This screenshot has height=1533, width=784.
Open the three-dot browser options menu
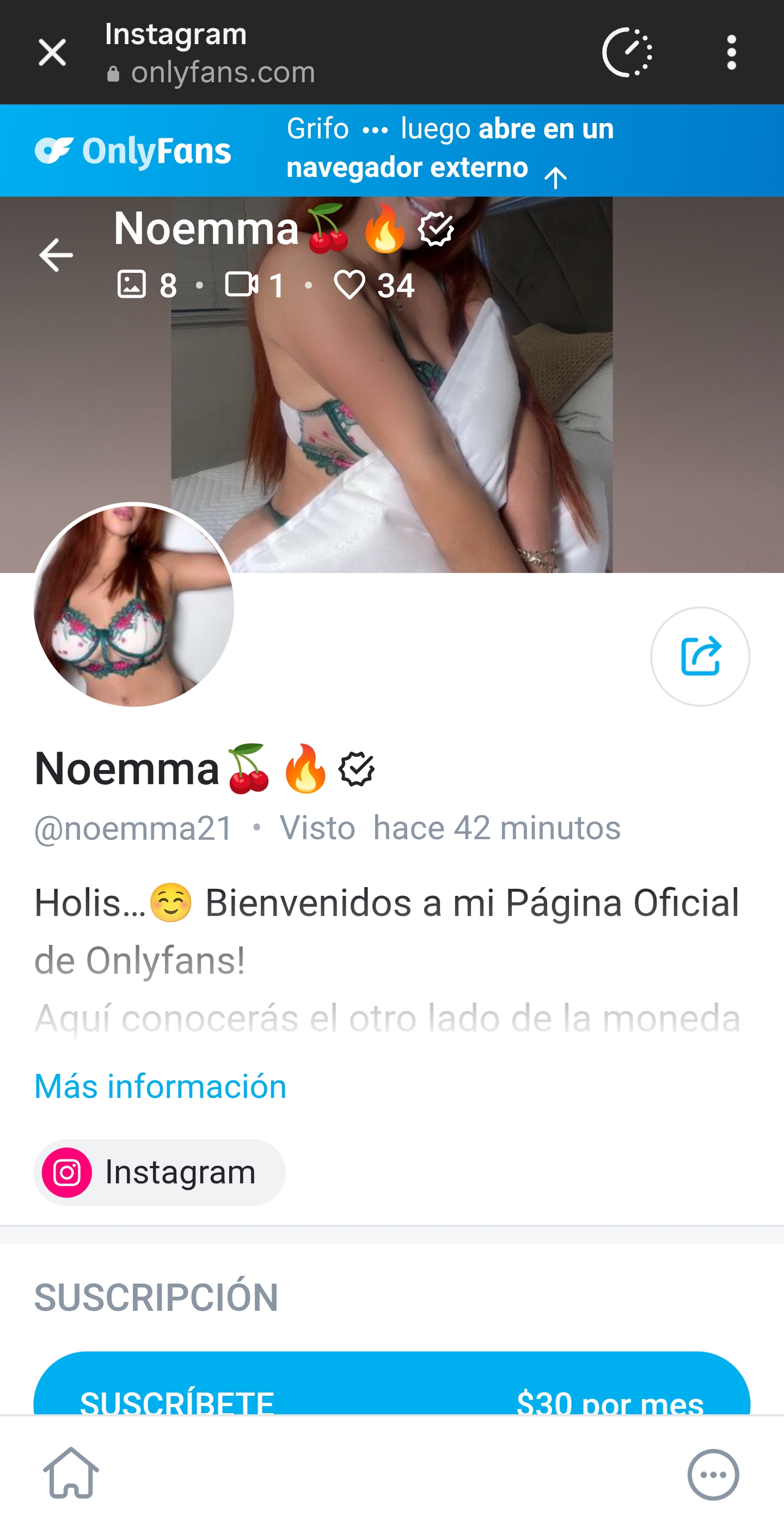coord(732,52)
